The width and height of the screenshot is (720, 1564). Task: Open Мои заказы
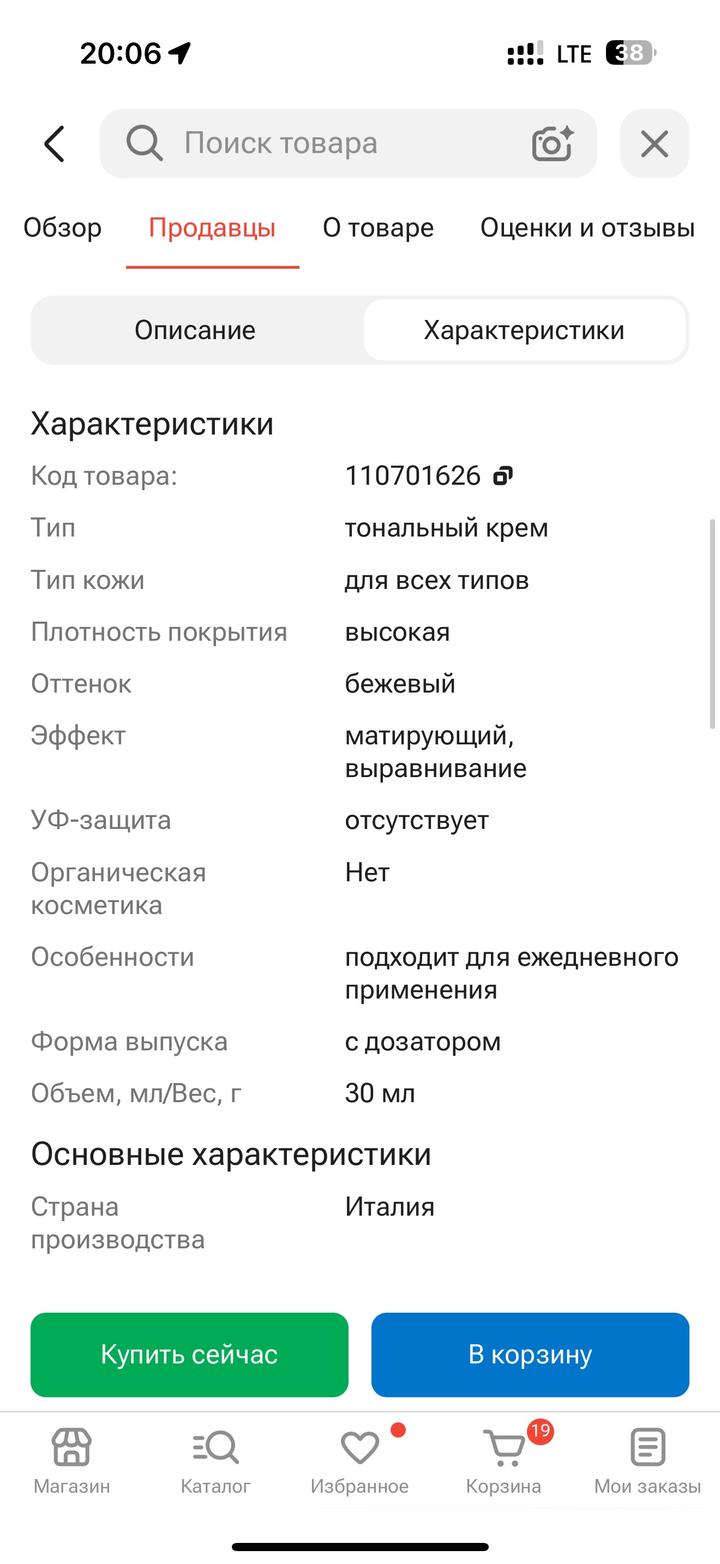pyautogui.click(x=647, y=1460)
